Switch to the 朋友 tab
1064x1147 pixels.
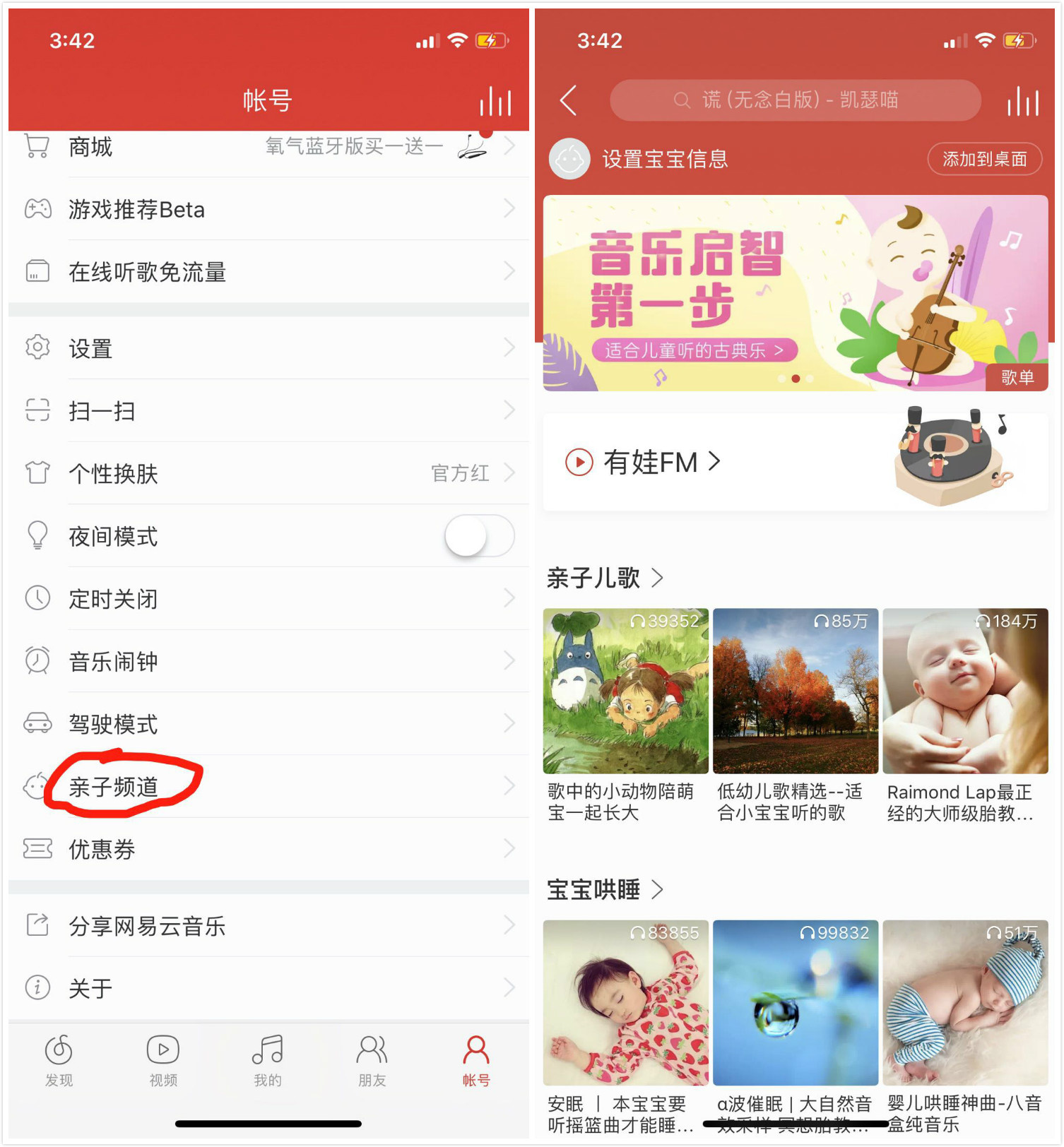click(x=372, y=1060)
